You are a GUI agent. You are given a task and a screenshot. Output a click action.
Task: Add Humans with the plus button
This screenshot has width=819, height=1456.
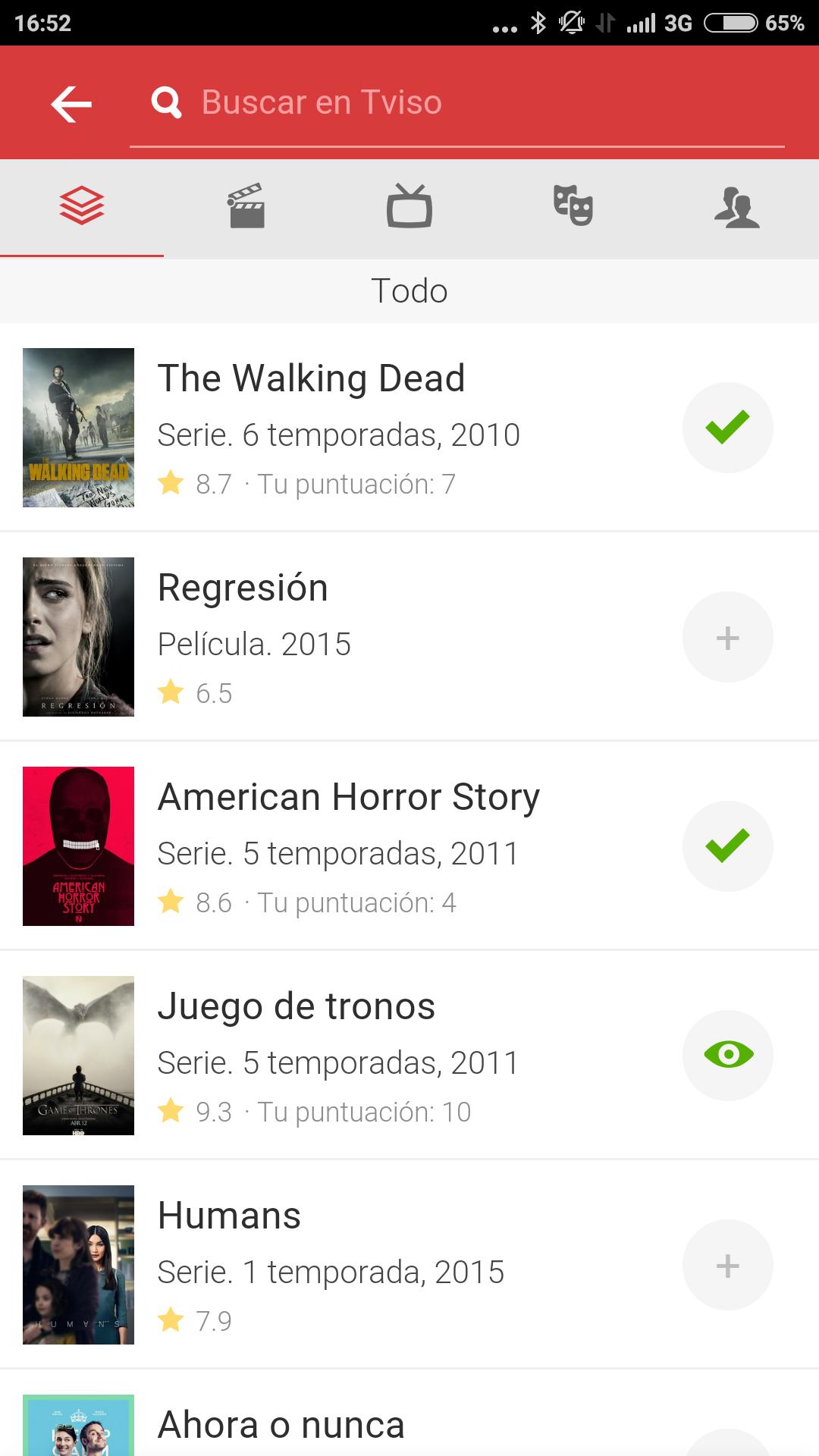[727, 1265]
